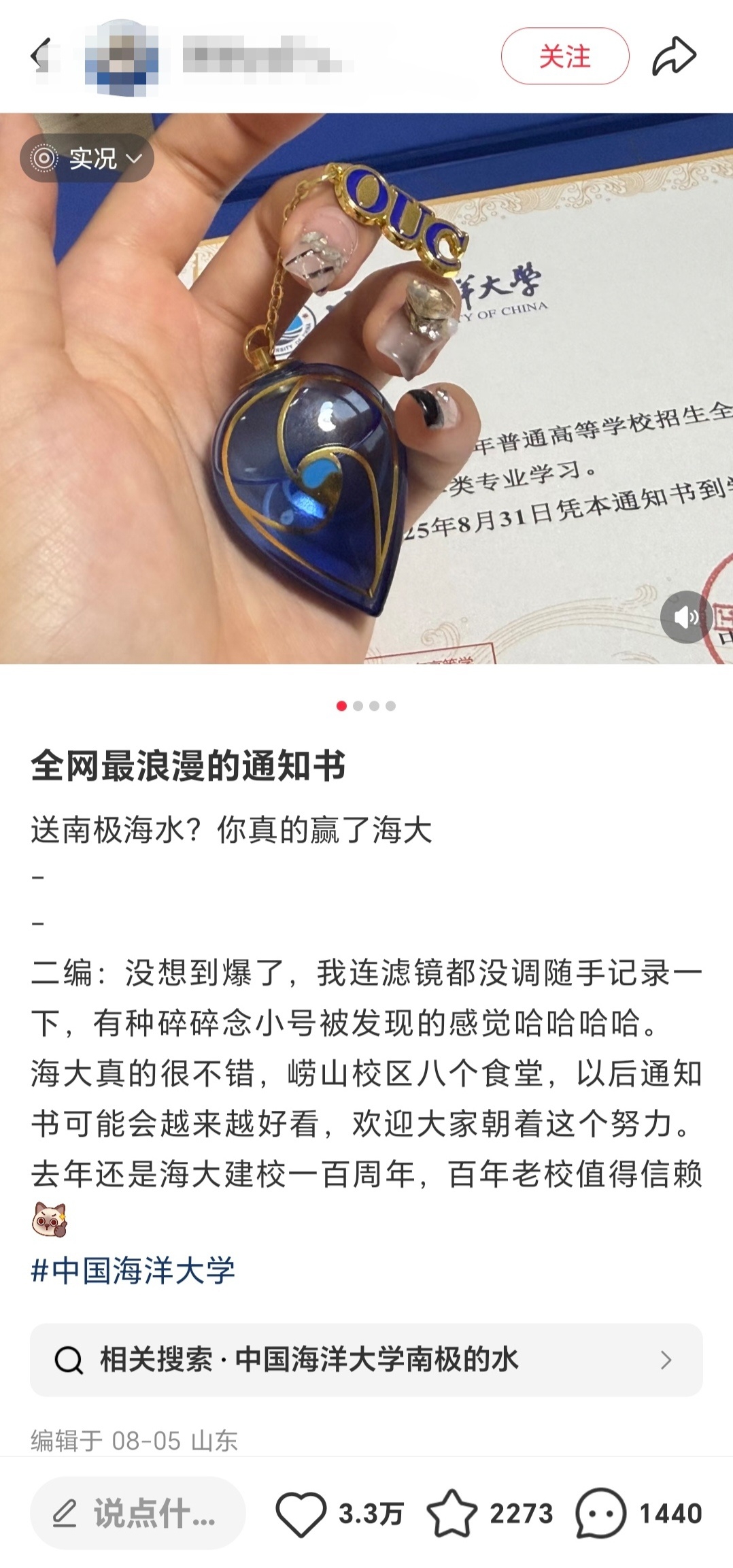Open the #中国海洋大学 hashtag
Viewport: 733px width, 1568px height.
click(133, 1271)
